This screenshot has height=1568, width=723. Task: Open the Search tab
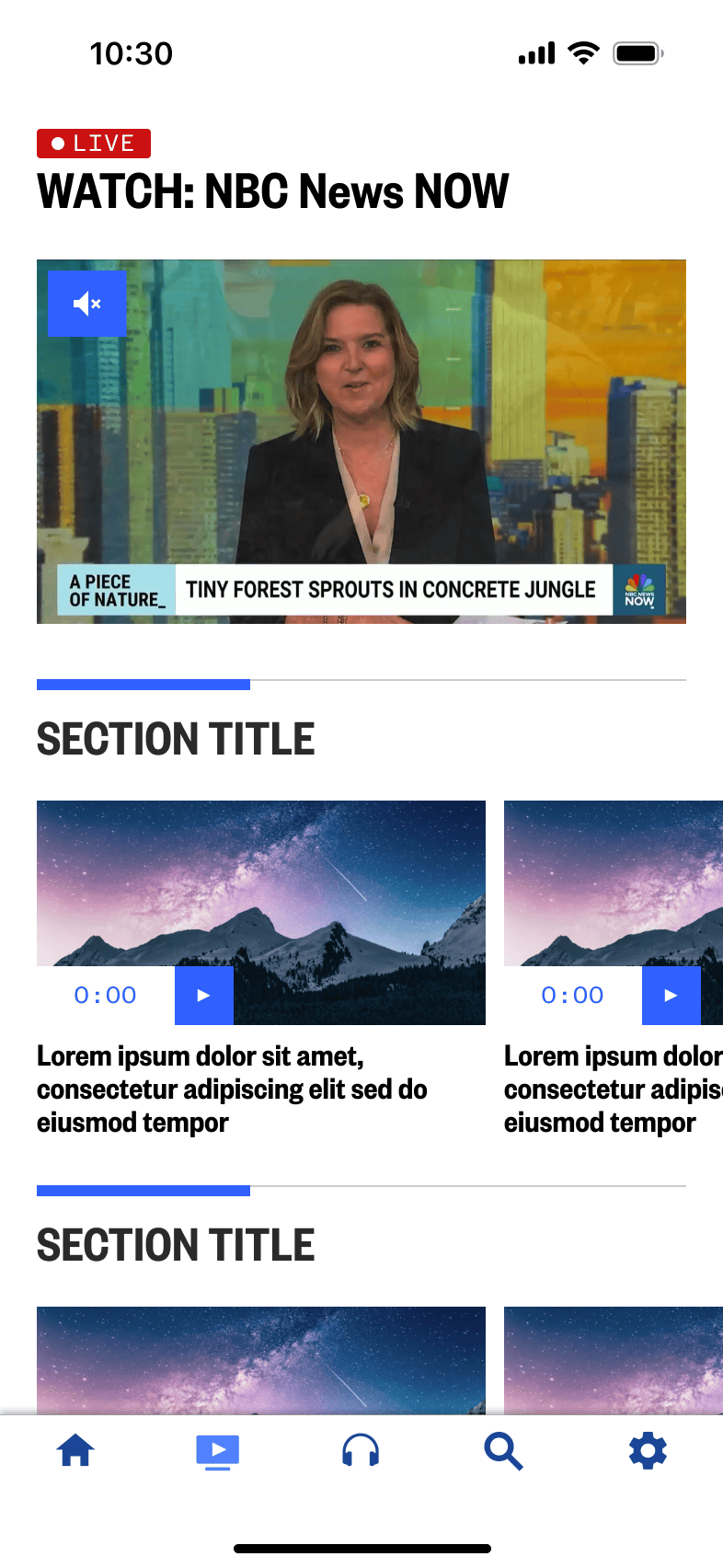coord(503,1451)
